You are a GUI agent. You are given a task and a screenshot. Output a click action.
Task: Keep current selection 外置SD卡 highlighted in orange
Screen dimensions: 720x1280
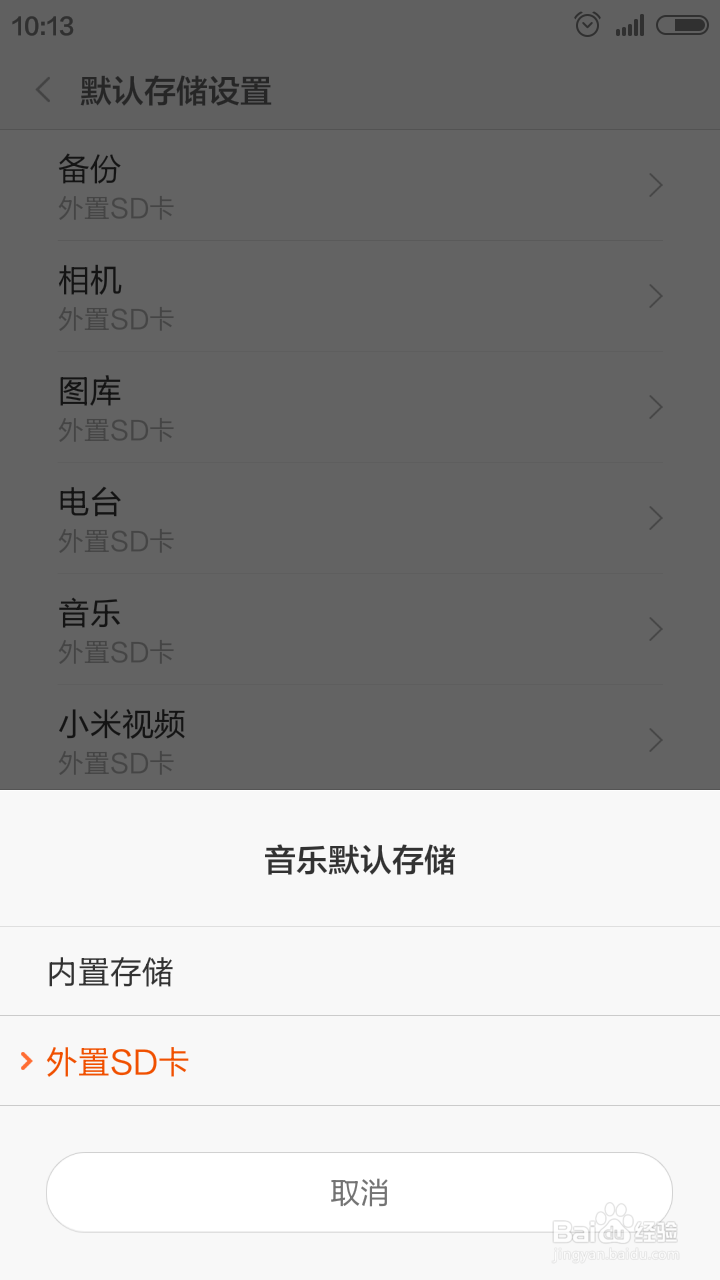(x=115, y=1062)
